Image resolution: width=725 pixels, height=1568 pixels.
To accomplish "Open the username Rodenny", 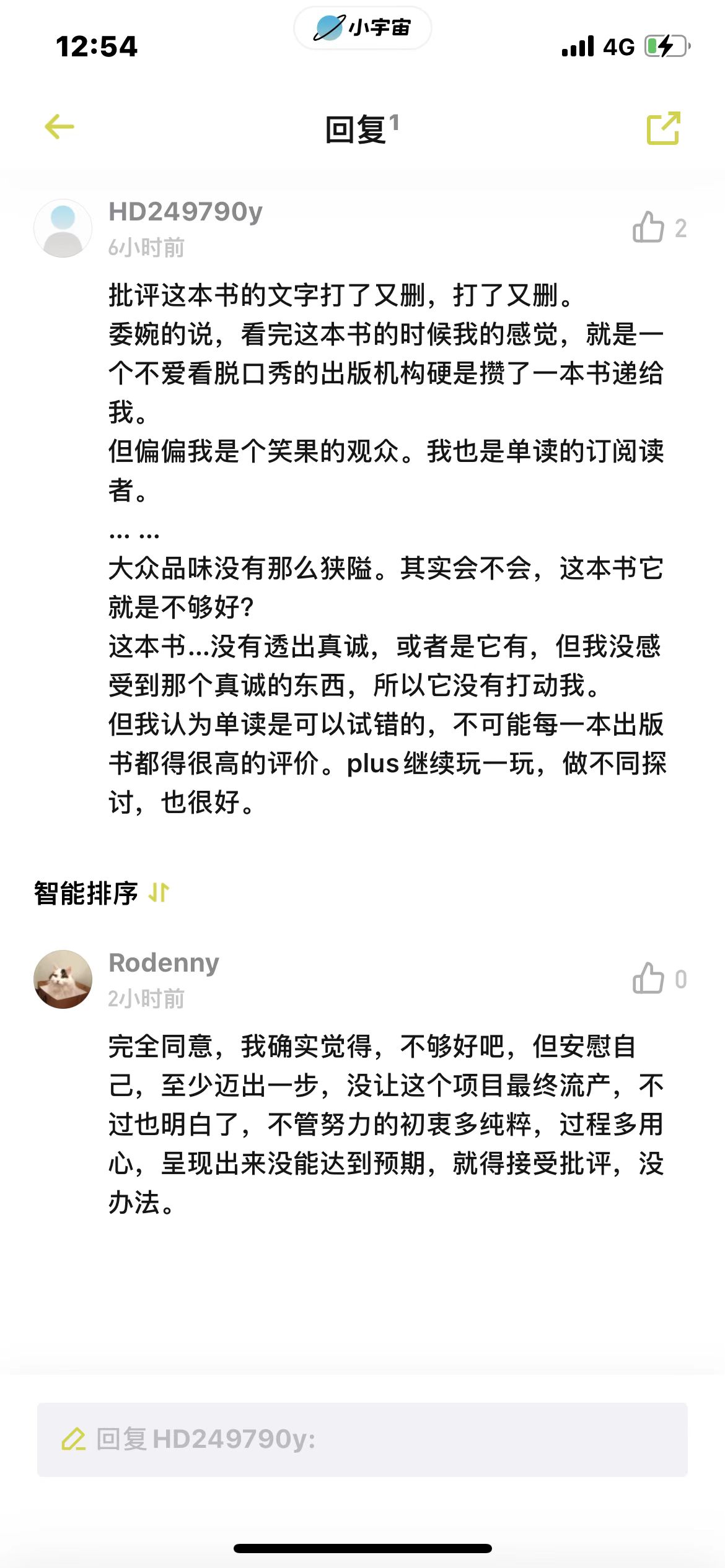I will pos(164,962).
